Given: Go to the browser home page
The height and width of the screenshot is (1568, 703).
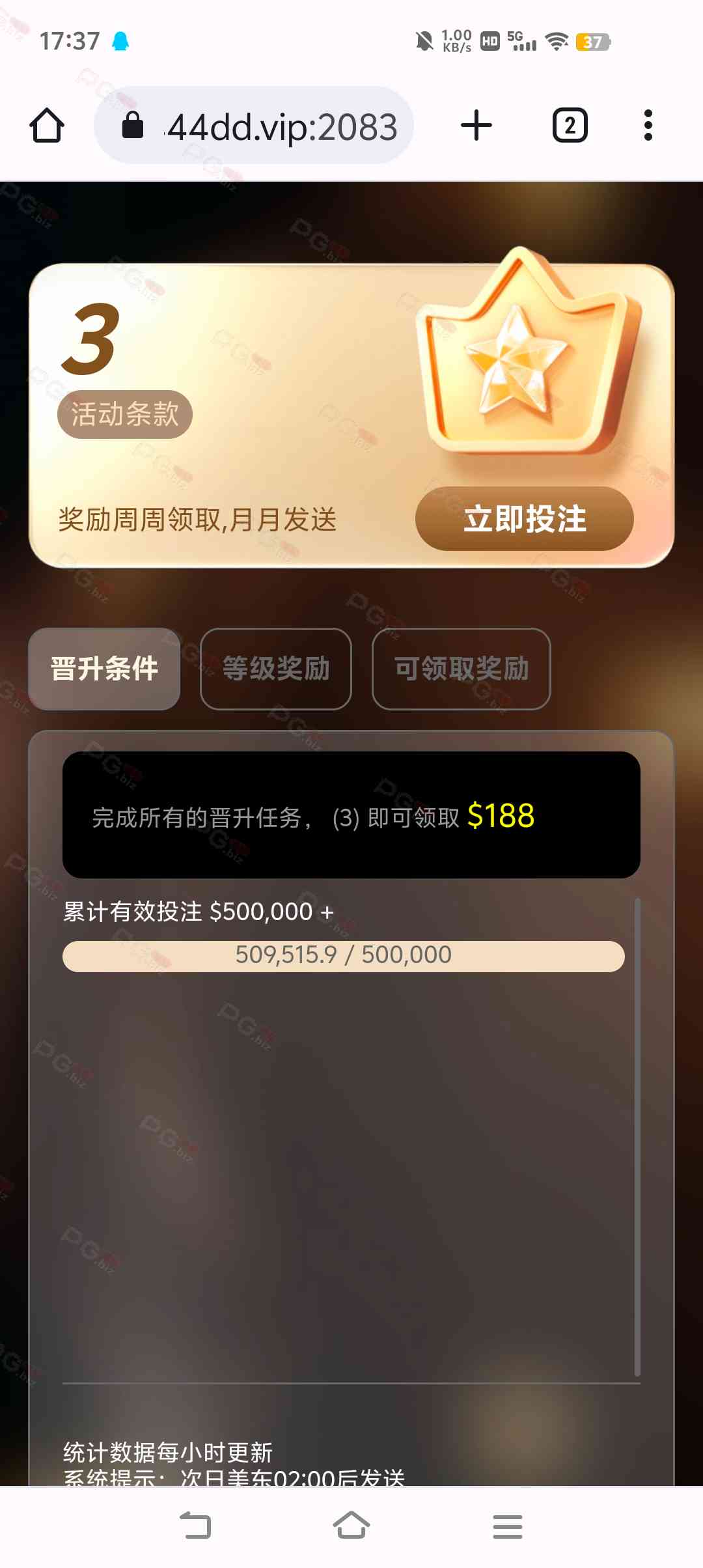Looking at the screenshot, I should [x=47, y=126].
